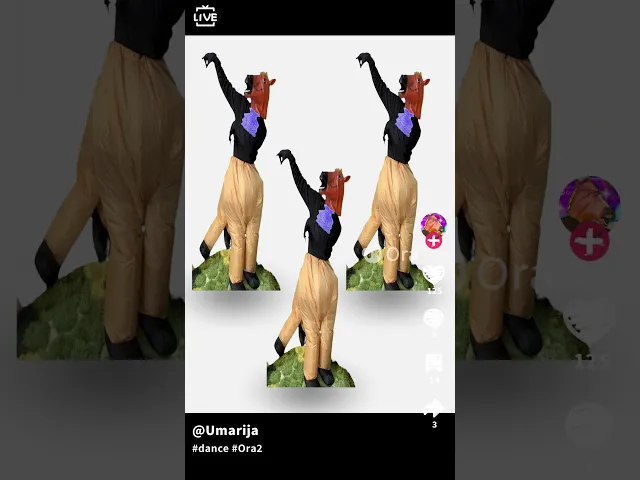
Task: Open @Umarija username link
Action: (x=225, y=430)
